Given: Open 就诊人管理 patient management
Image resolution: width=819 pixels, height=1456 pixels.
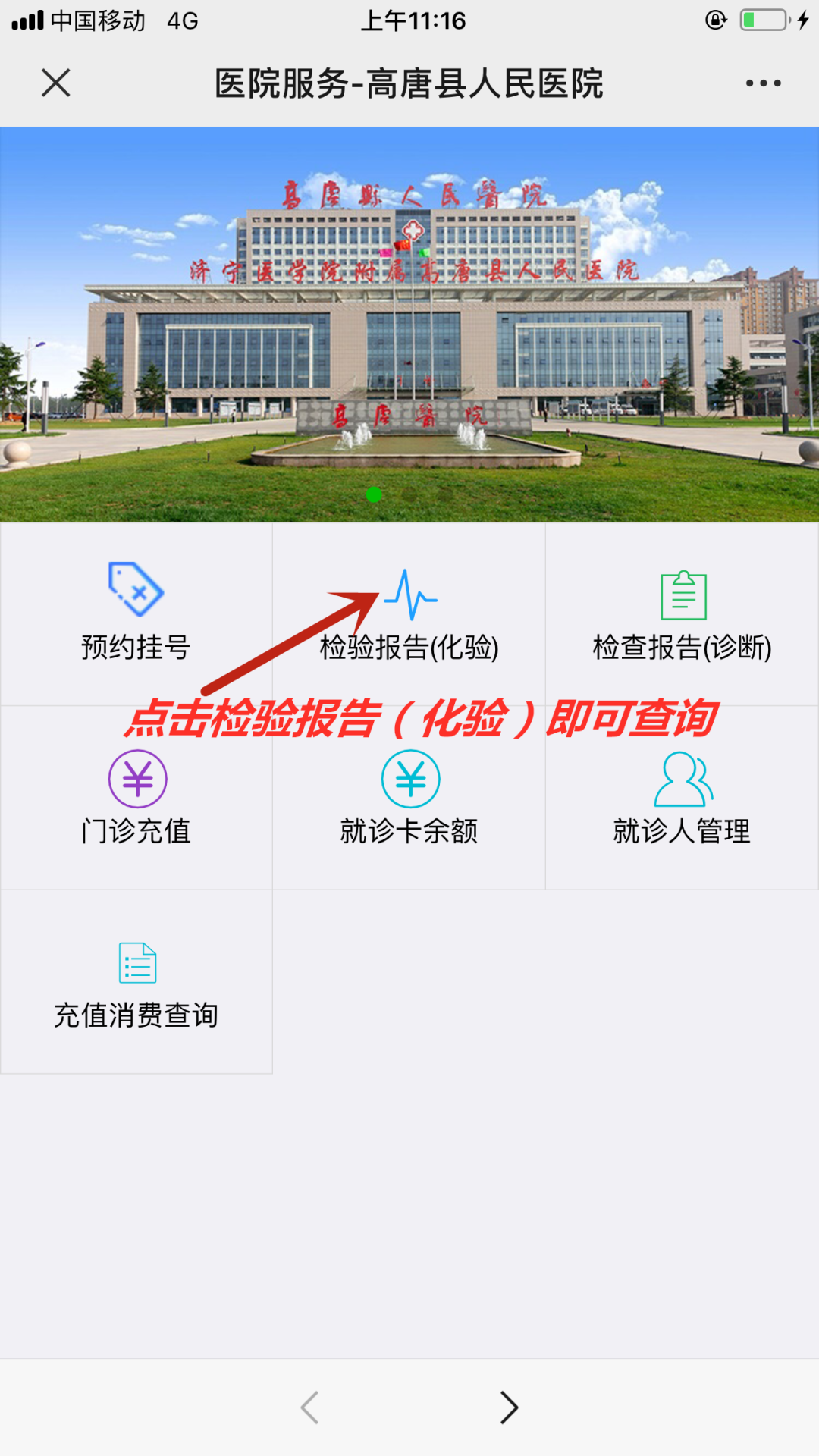Looking at the screenshot, I should pyautogui.click(x=682, y=798).
